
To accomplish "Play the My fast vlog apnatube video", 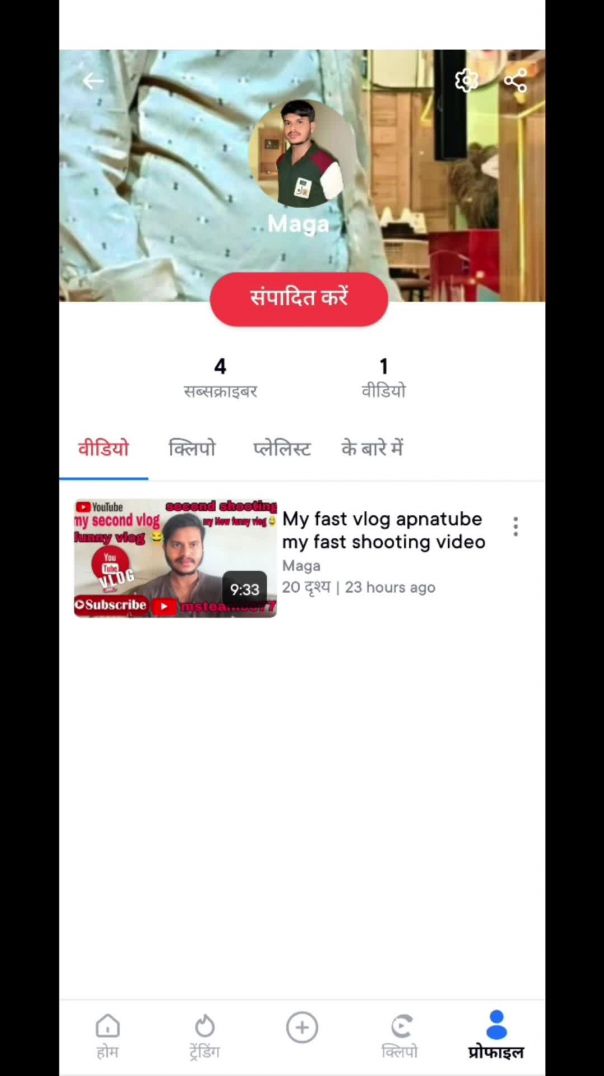I will tap(175, 558).
